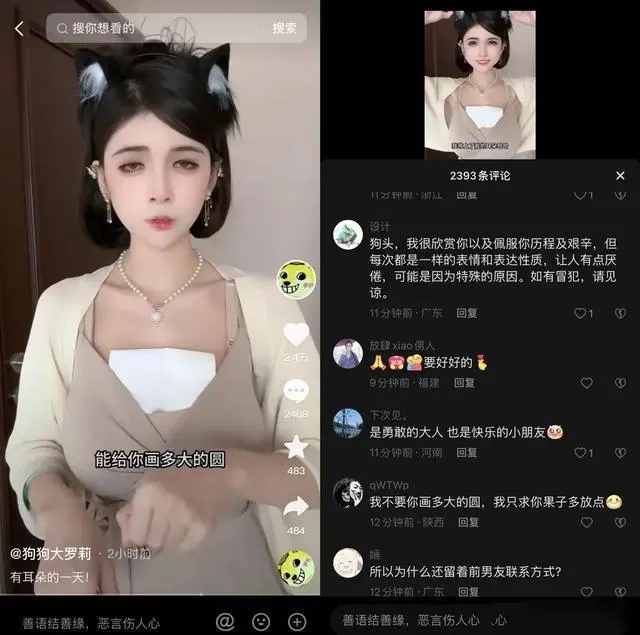Share the video using the arrow icon
Image resolution: width=640 pixels, height=635 pixels.
coord(296,506)
